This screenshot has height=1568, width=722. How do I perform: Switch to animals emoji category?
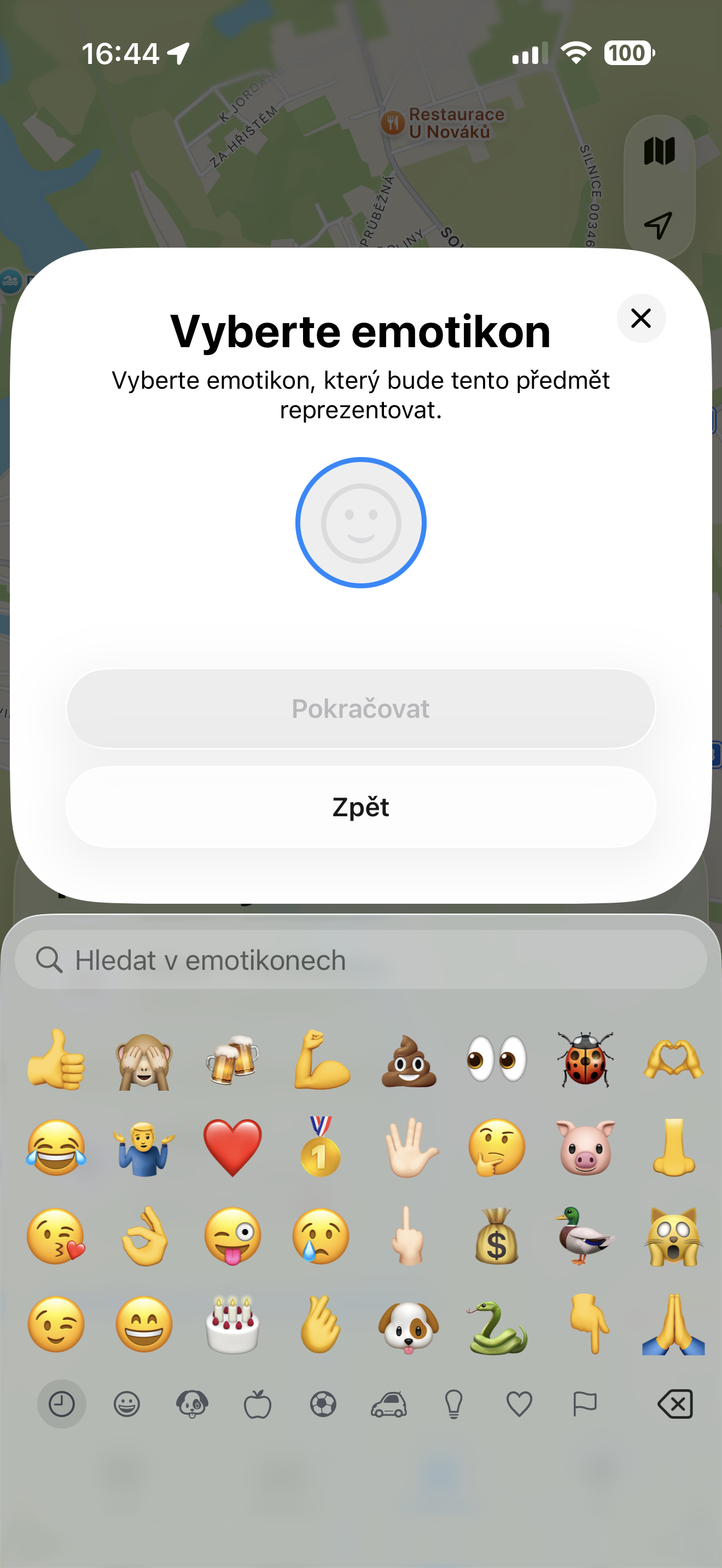click(x=192, y=1405)
